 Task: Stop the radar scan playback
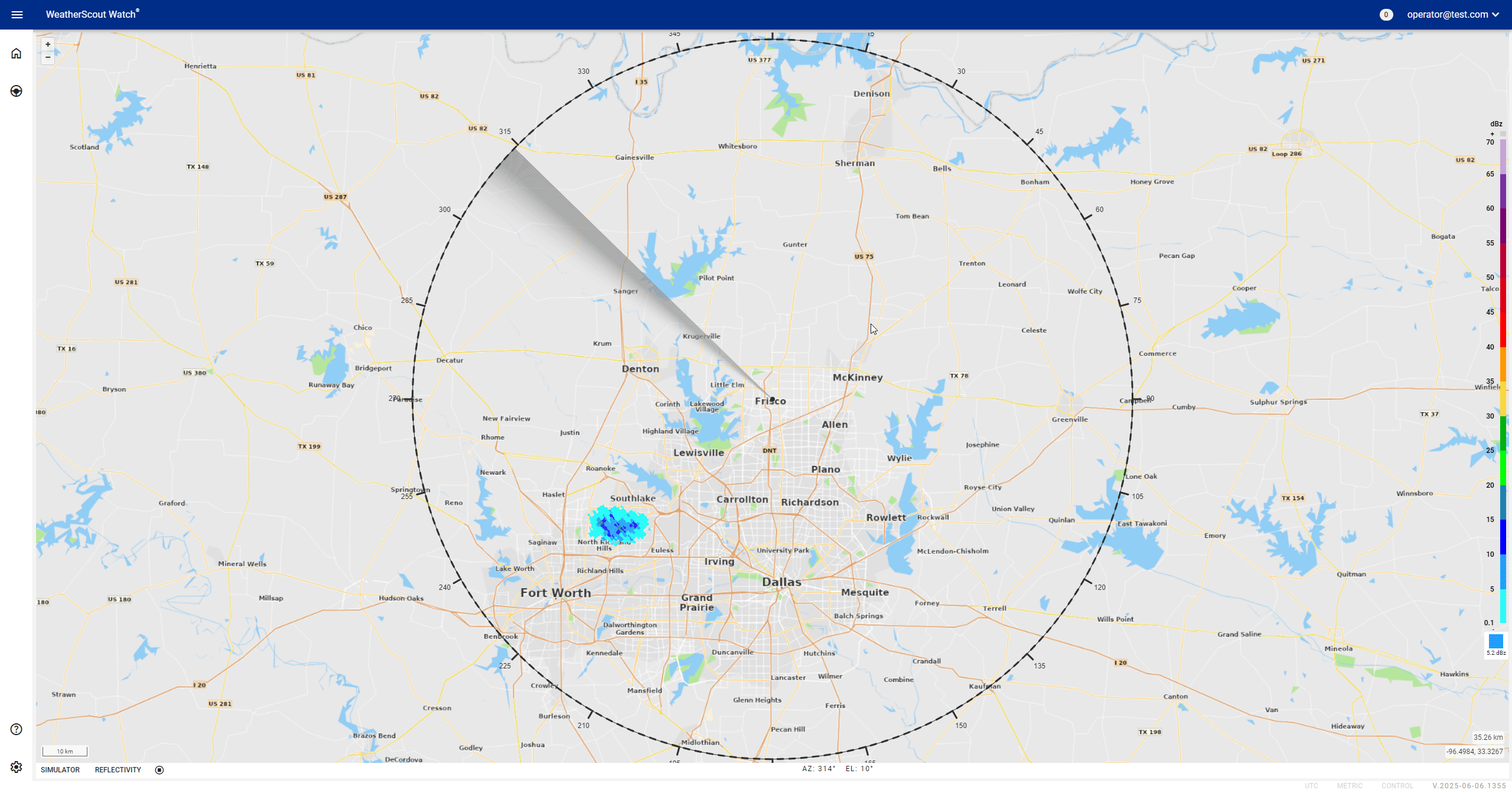[x=159, y=770]
